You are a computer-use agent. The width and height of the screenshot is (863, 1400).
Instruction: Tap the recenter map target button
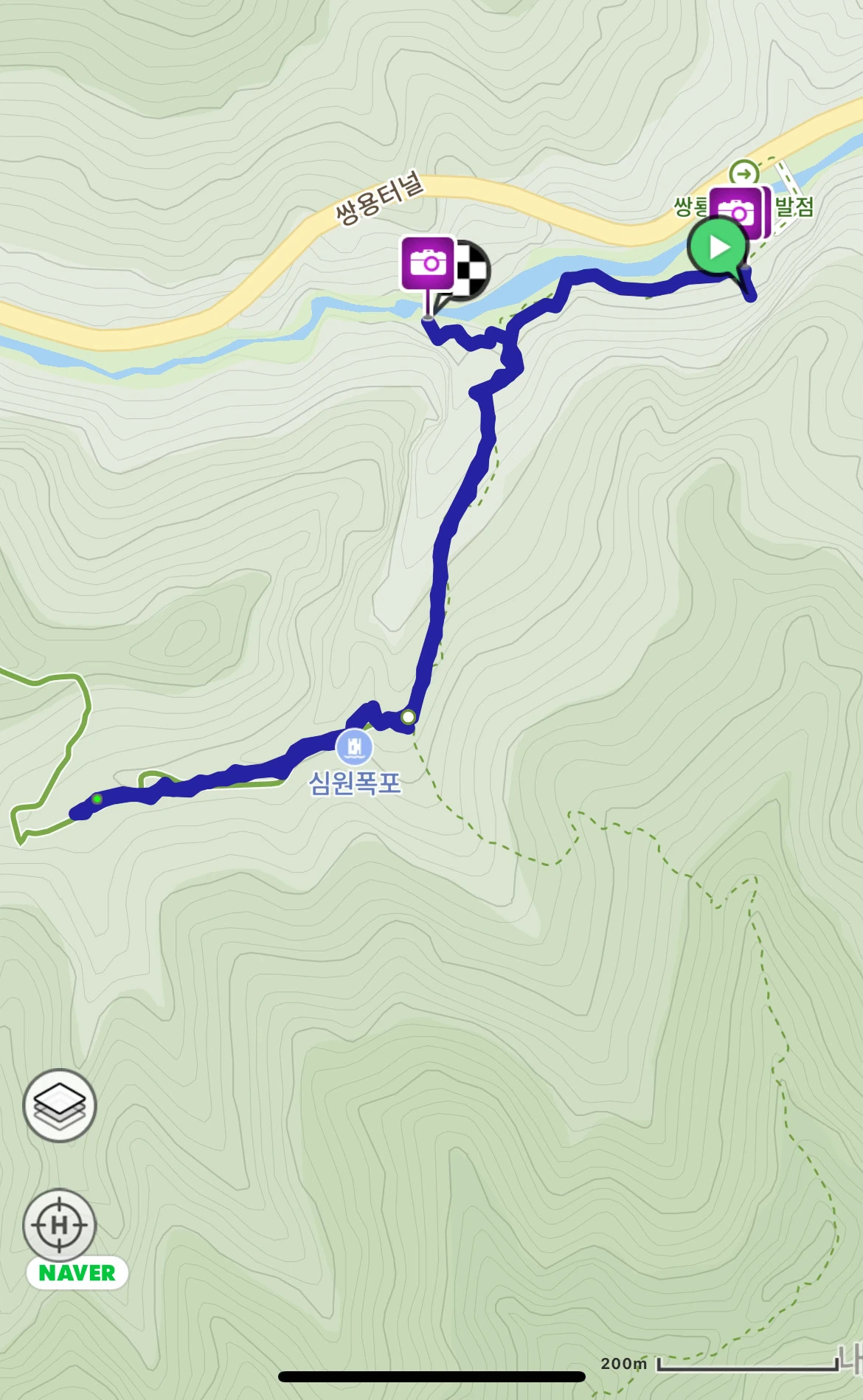pyautogui.click(x=60, y=1225)
